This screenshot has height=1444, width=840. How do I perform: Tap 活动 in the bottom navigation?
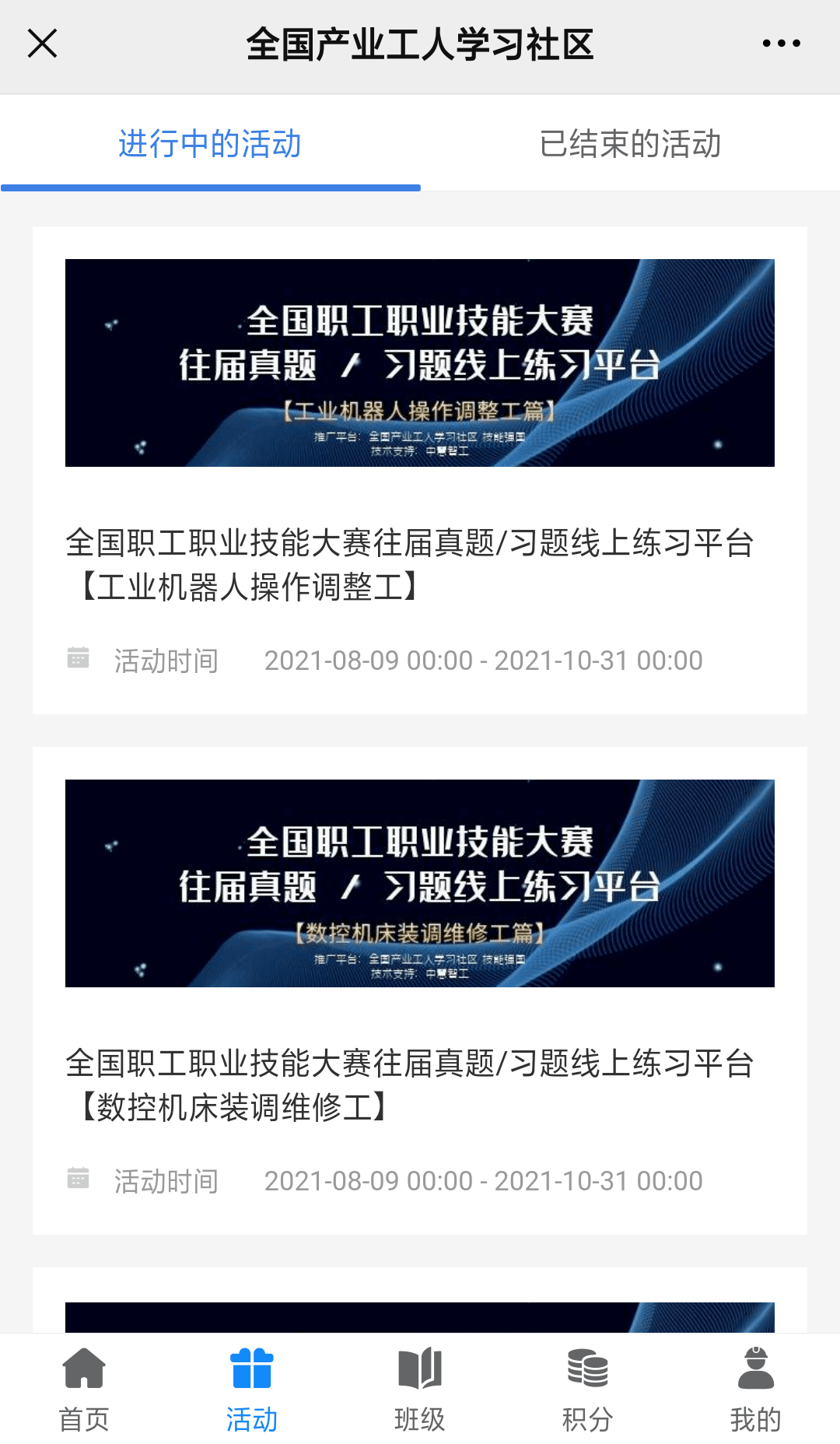pos(252,1390)
